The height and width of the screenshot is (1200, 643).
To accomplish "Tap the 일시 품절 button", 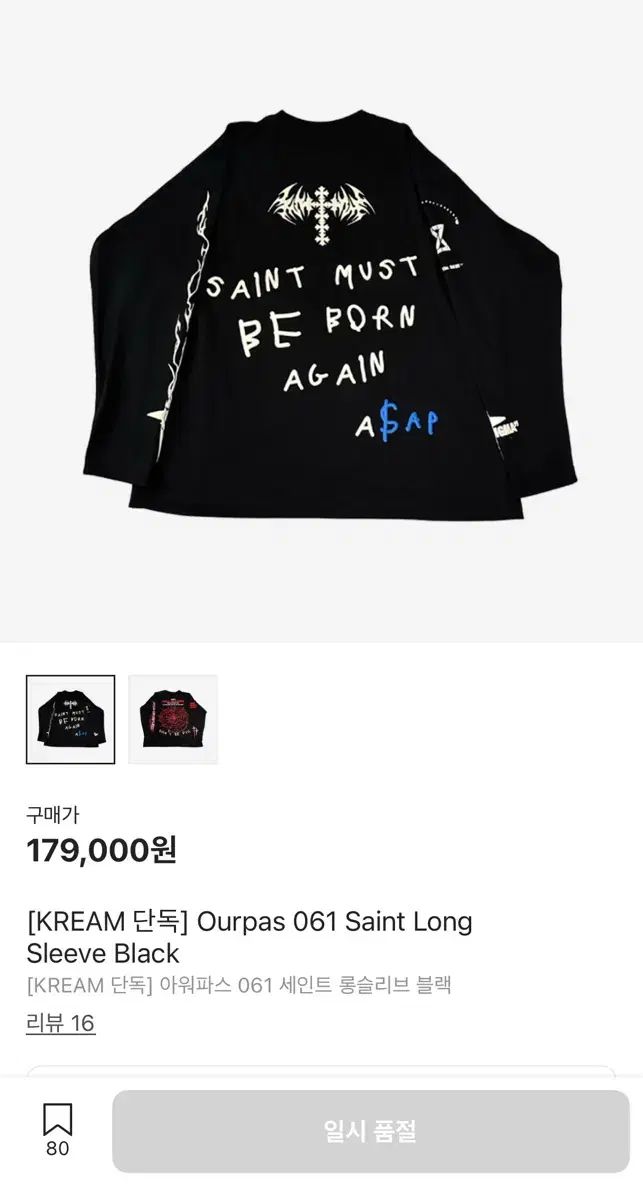I will click(x=370, y=1131).
